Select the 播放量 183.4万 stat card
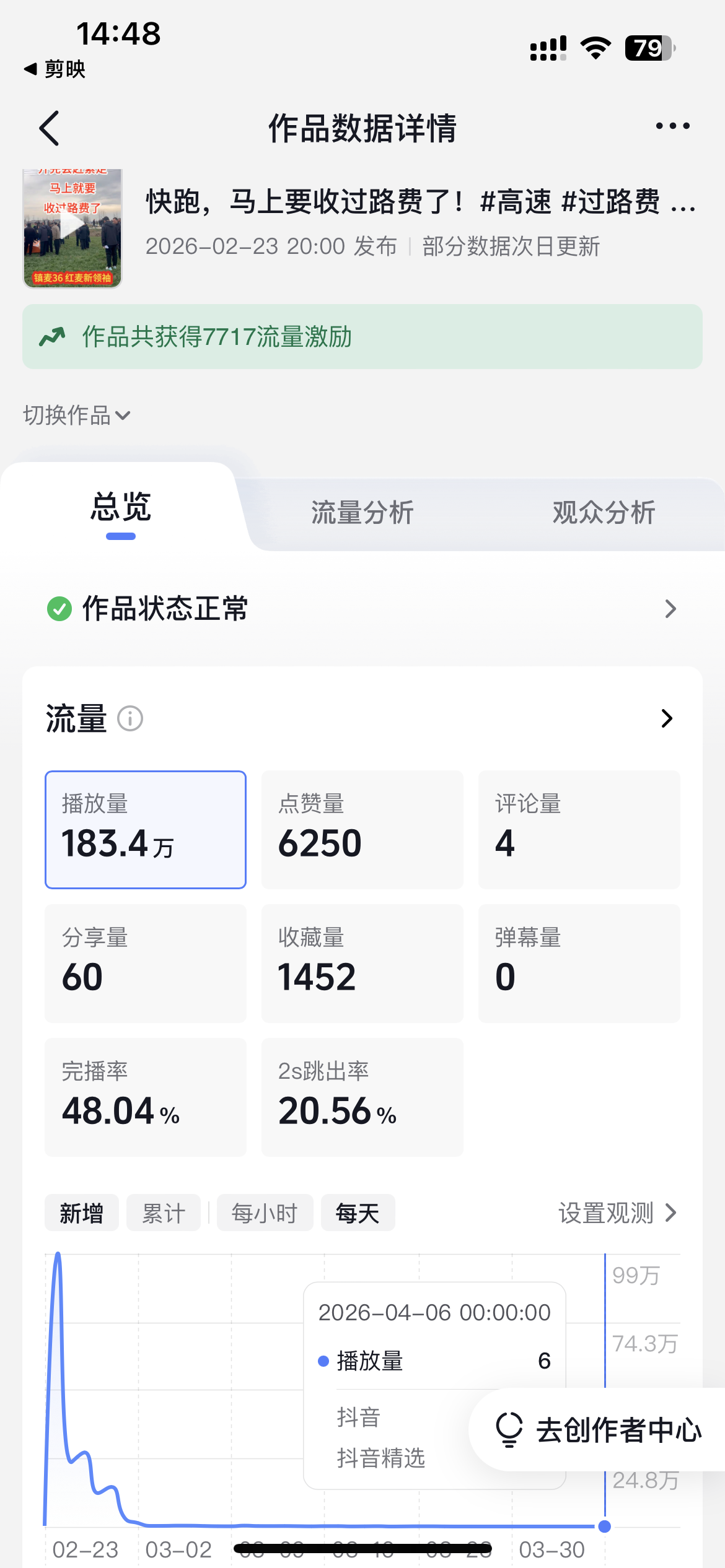This screenshot has height=1568, width=725. tap(145, 829)
